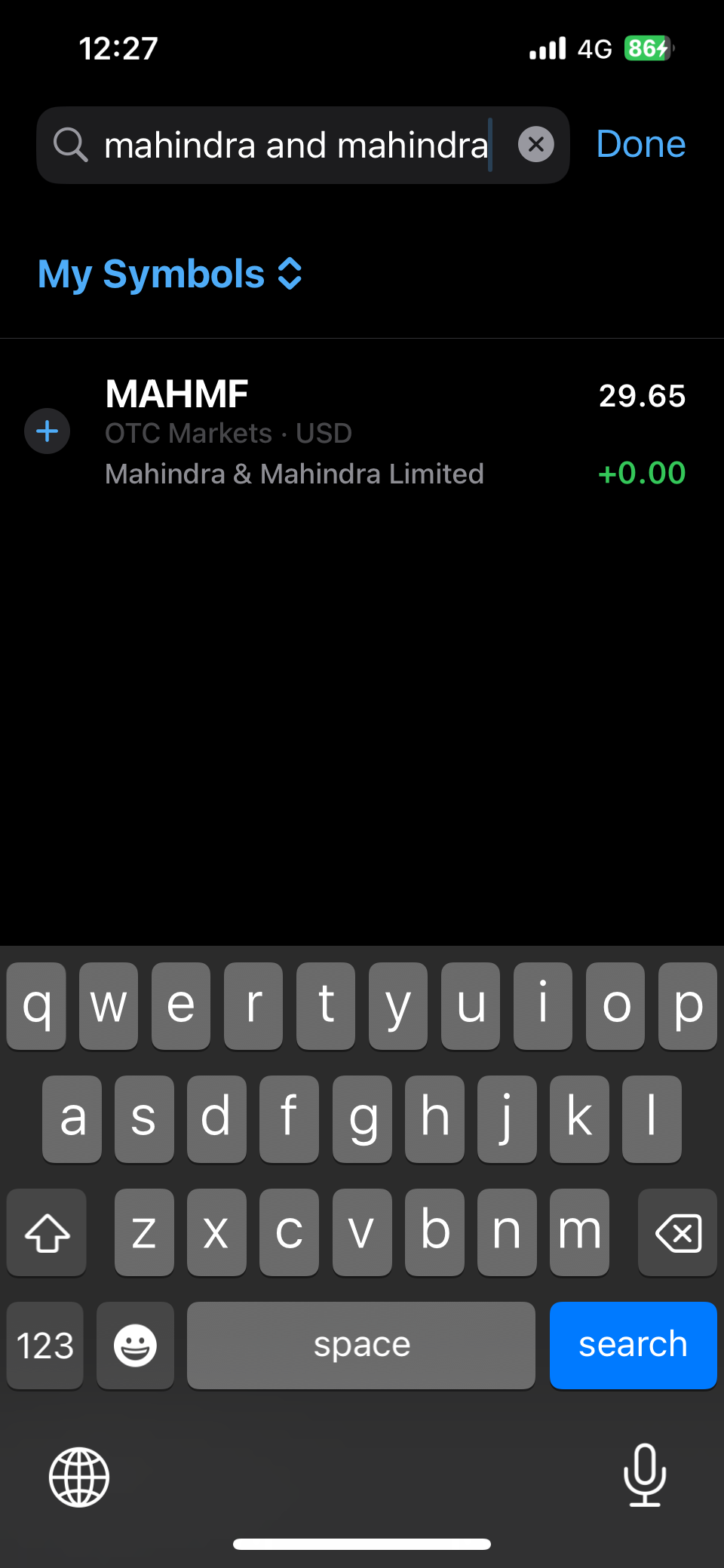Add MAHMF to the watchlist
Viewport: 724px width, 1568px height.
[48, 431]
